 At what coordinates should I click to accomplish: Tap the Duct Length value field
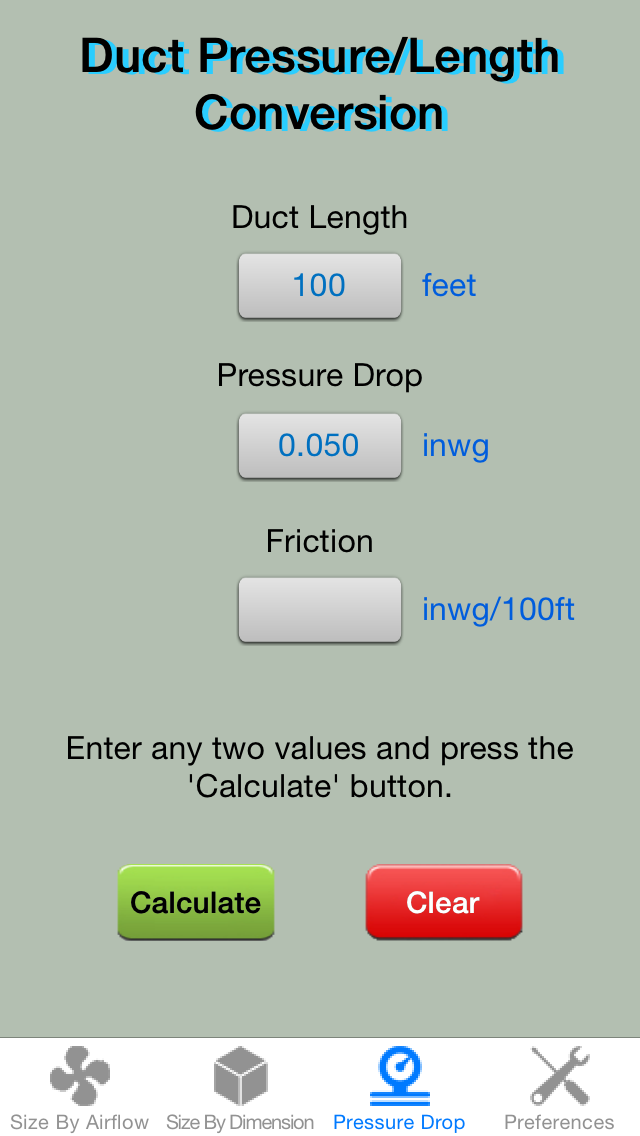tap(319, 286)
